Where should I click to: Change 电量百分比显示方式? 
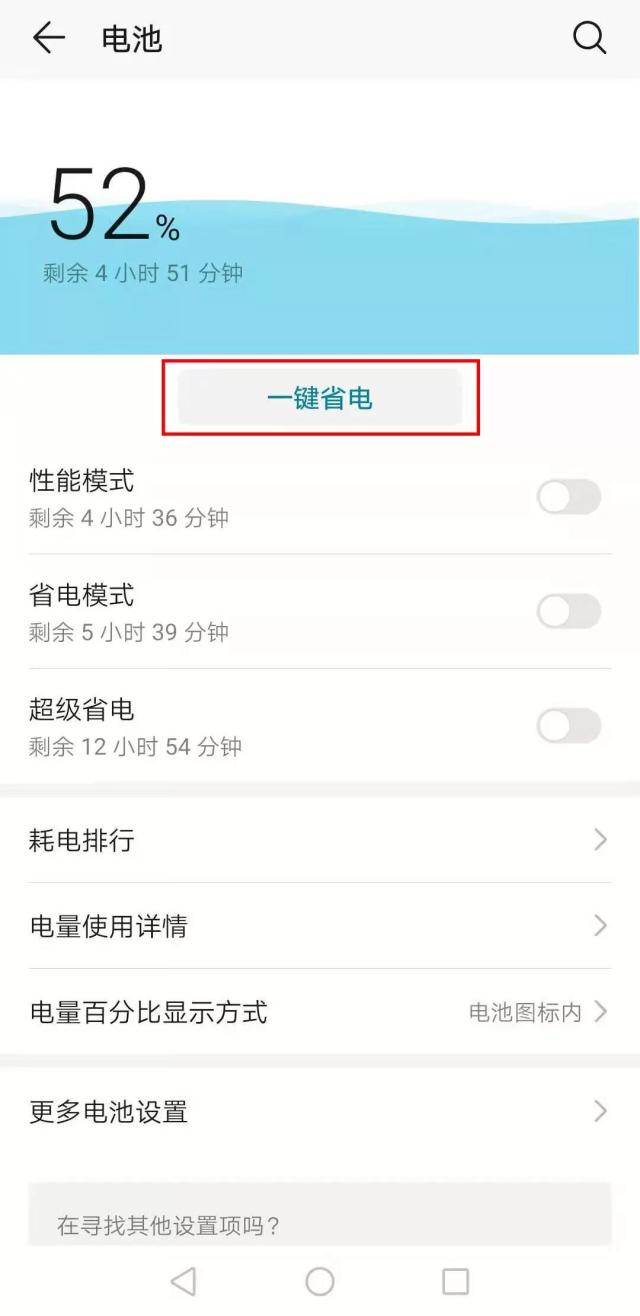tap(320, 1012)
